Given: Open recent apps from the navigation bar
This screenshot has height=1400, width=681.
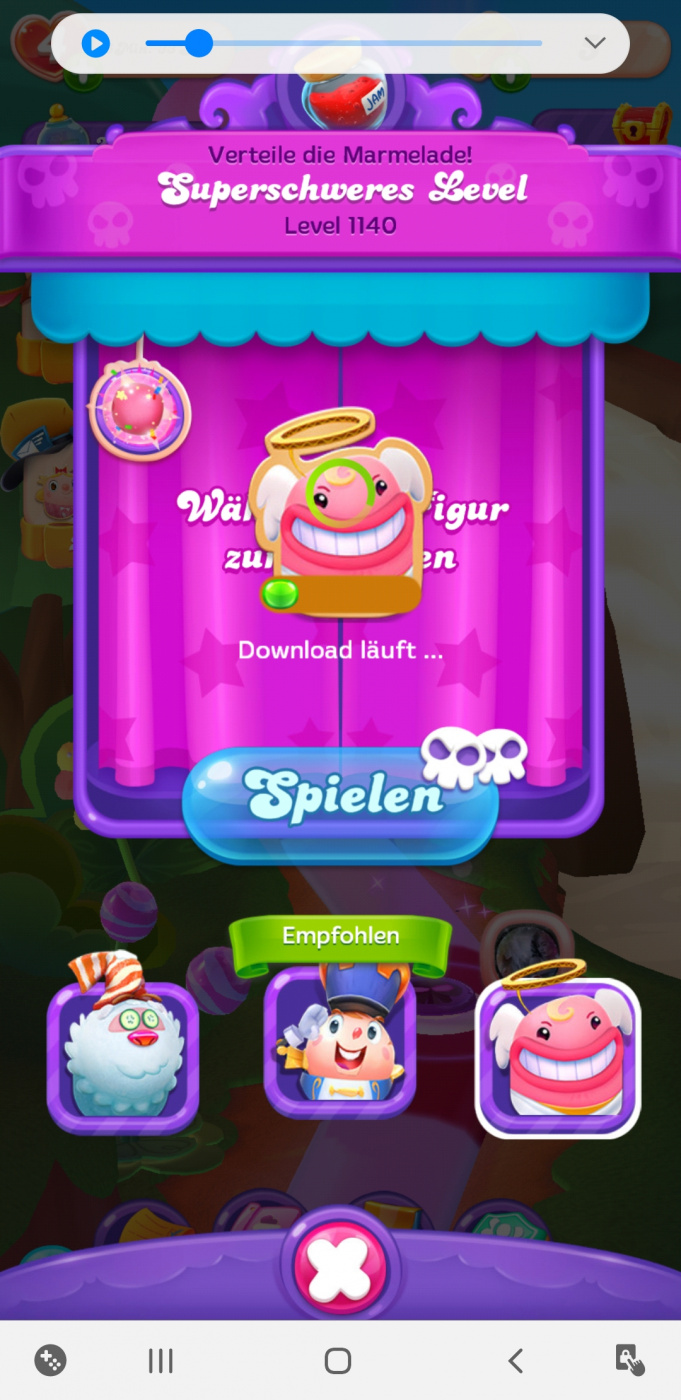Looking at the screenshot, I should 160,1360.
